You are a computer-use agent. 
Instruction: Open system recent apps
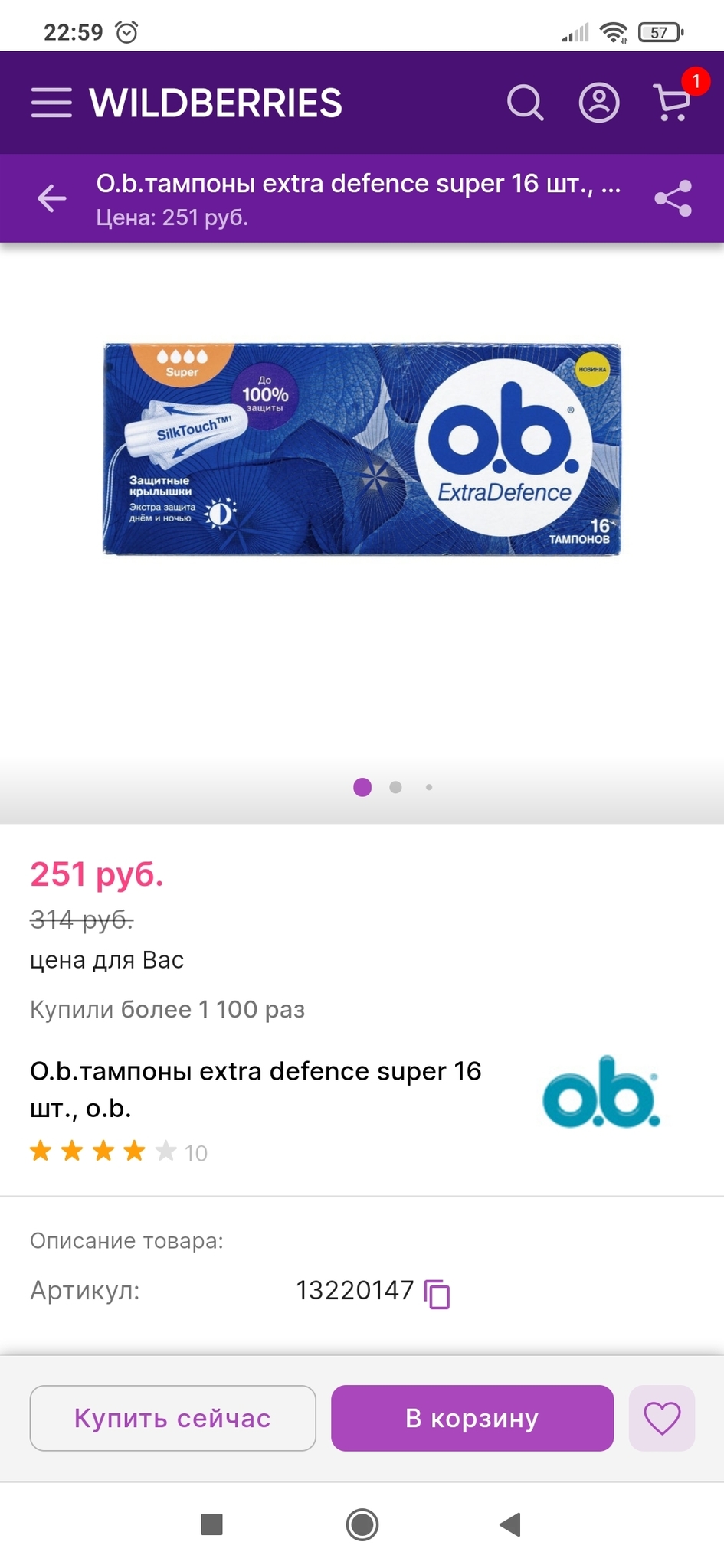(211, 1524)
